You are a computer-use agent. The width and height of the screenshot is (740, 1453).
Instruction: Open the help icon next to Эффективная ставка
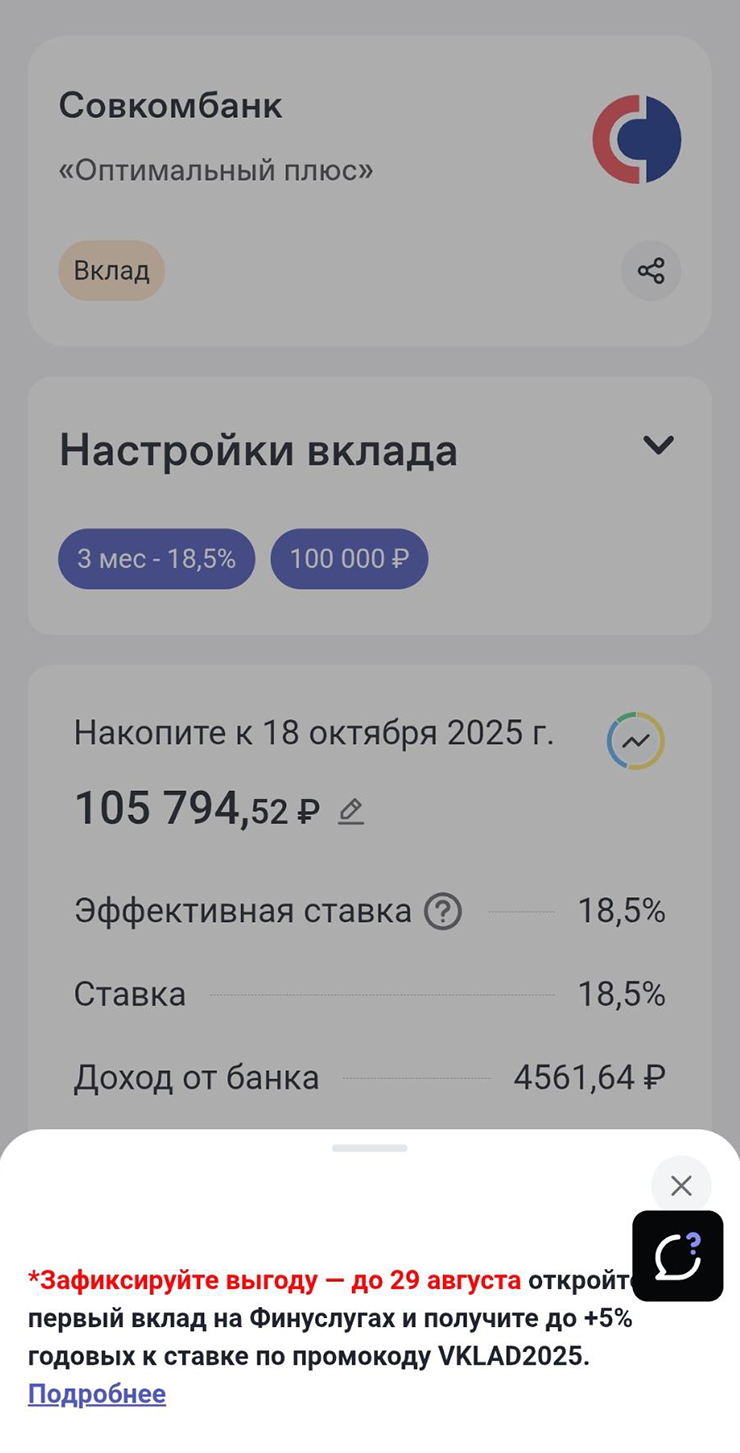[x=443, y=912]
